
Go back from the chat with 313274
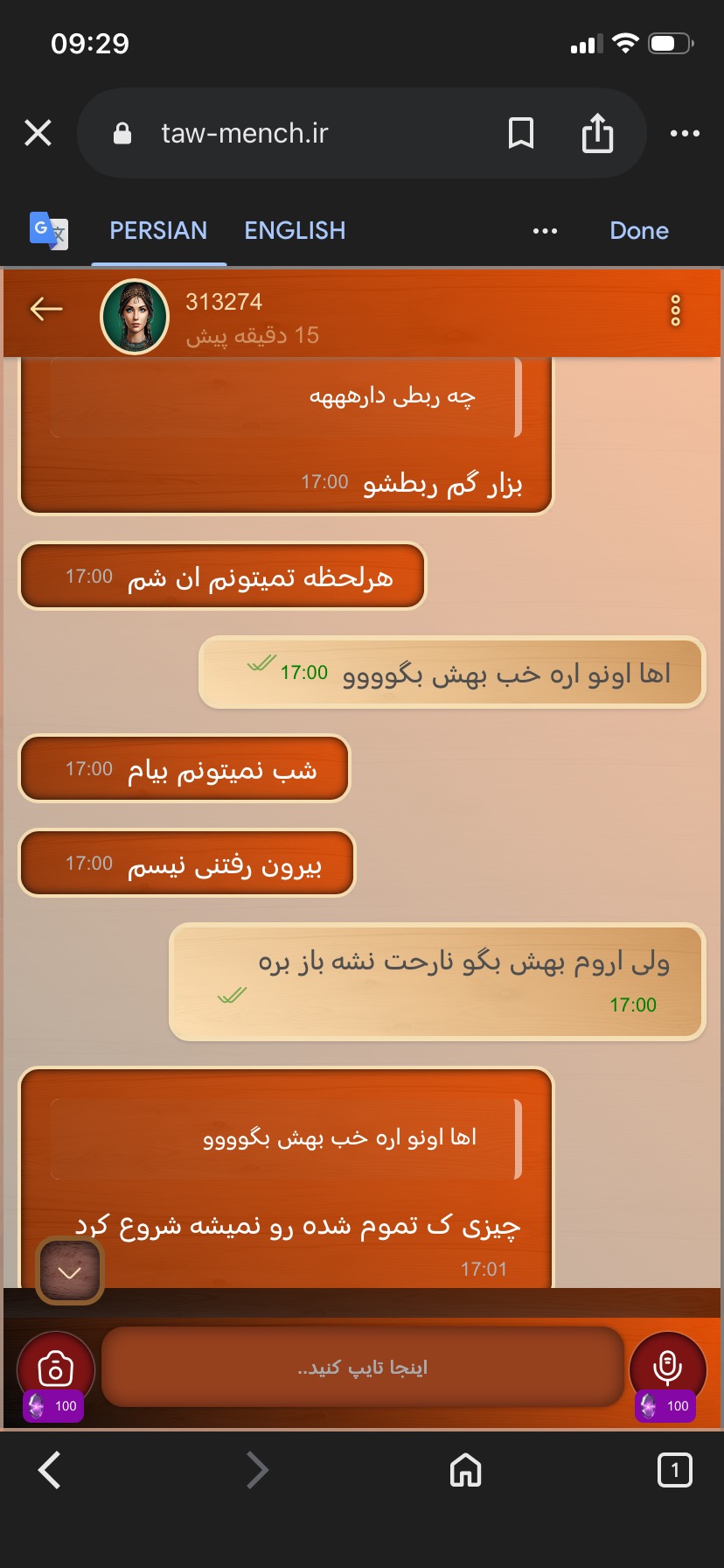pyautogui.click(x=46, y=308)
